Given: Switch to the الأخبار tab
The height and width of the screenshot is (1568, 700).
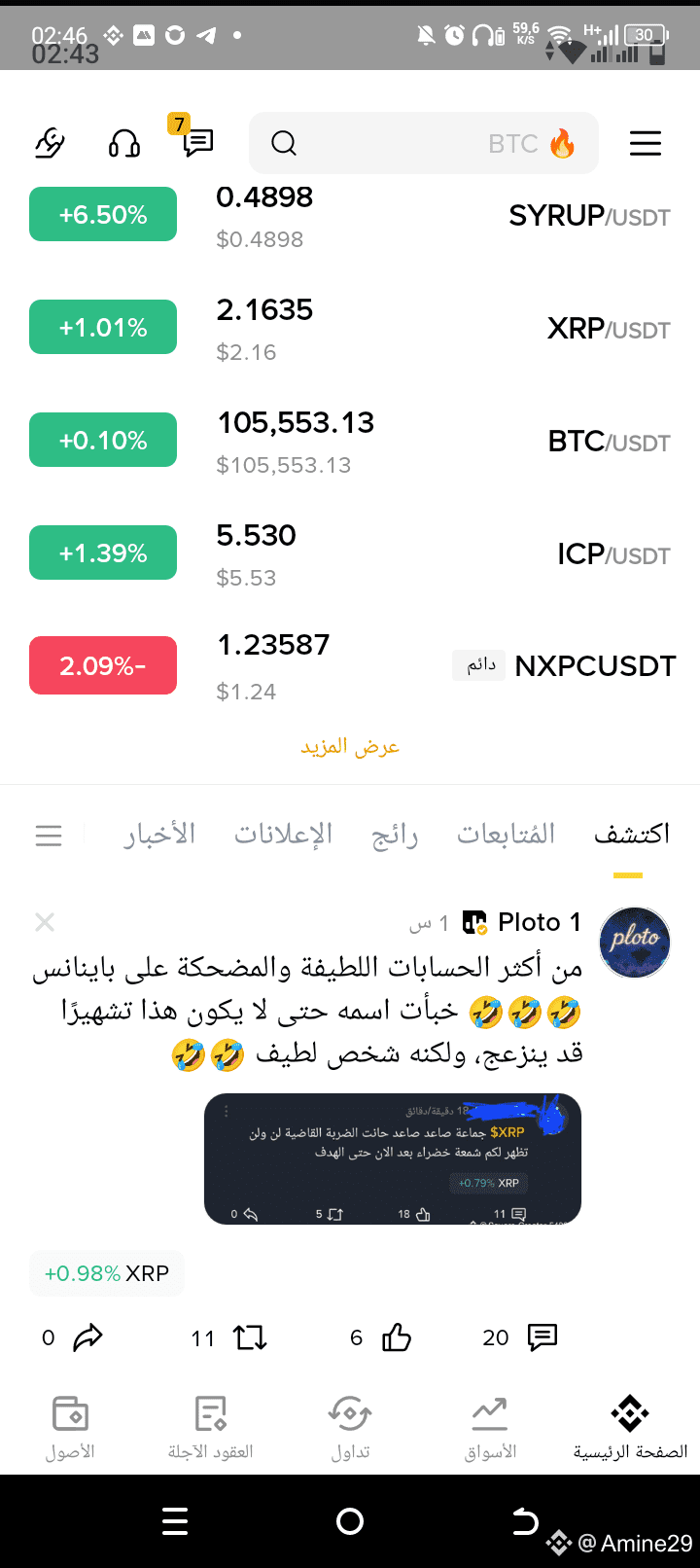Looking at the screenshot, I should click(159, 835).
